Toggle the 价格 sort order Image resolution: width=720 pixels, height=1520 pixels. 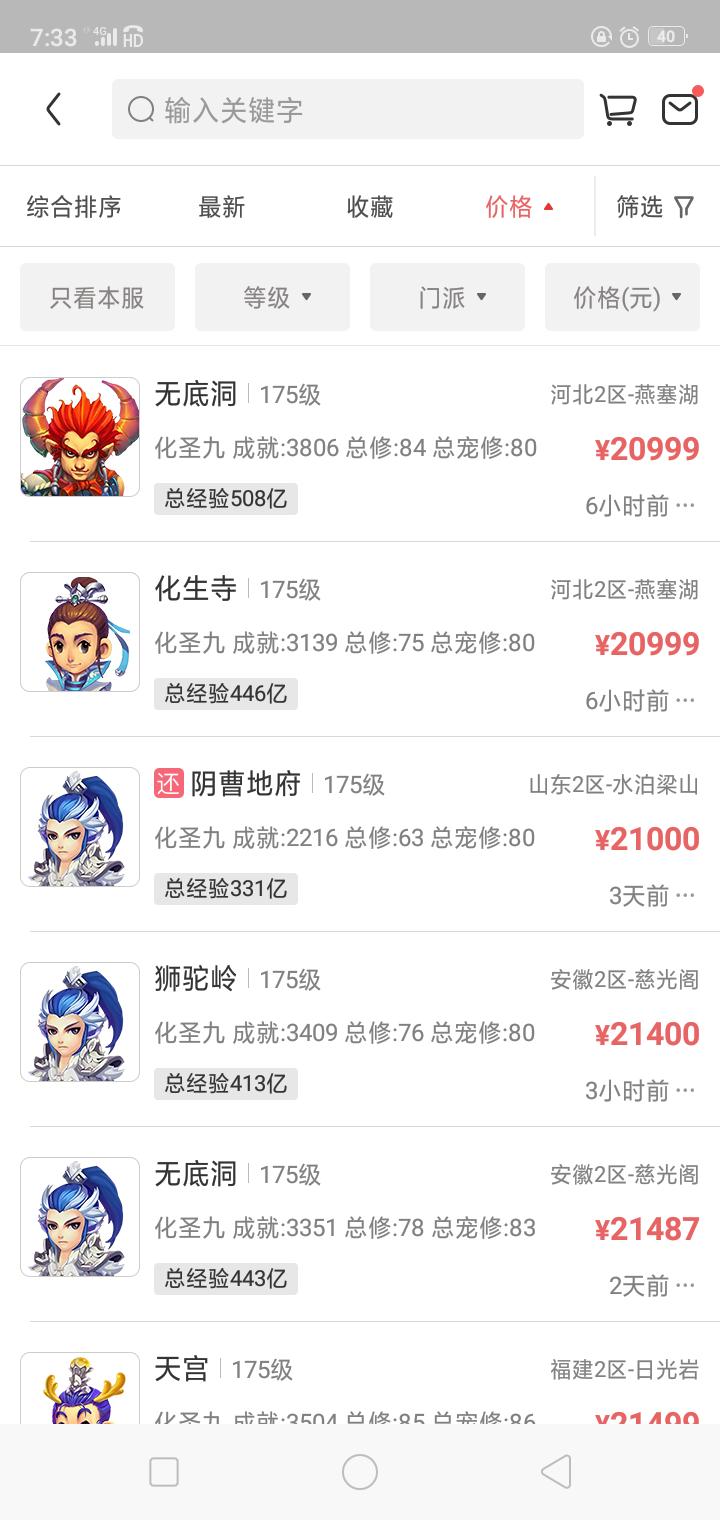(x=518, y=207)
